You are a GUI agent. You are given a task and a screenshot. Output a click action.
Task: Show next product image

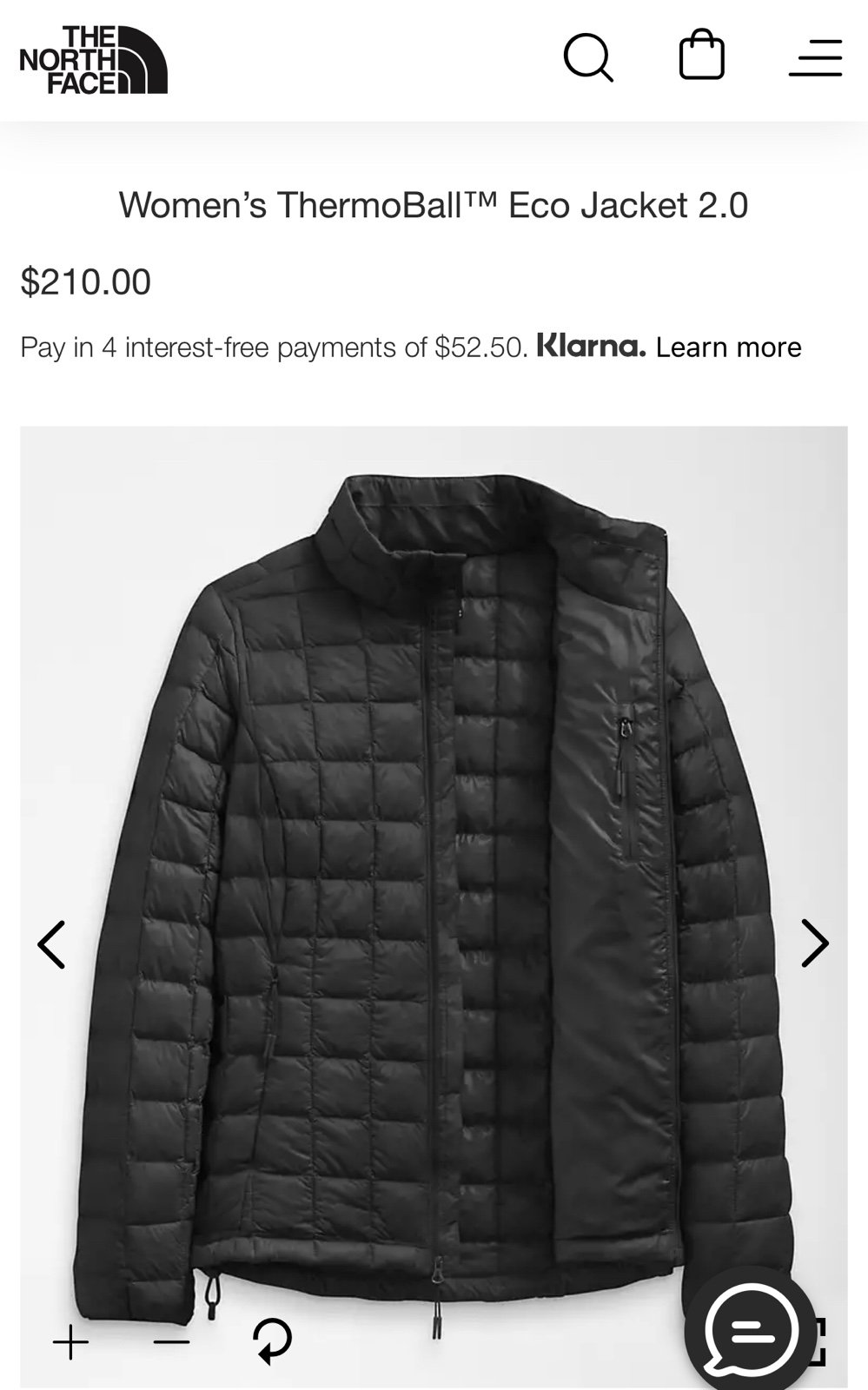tap(814, 943)
